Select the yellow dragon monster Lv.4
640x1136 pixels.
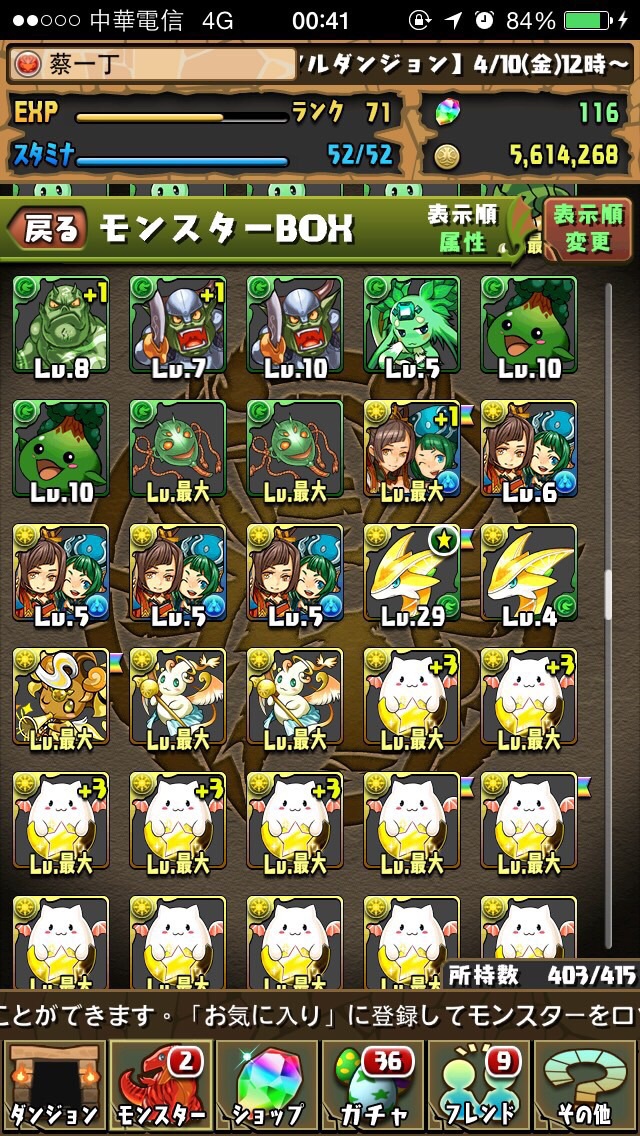529,574
